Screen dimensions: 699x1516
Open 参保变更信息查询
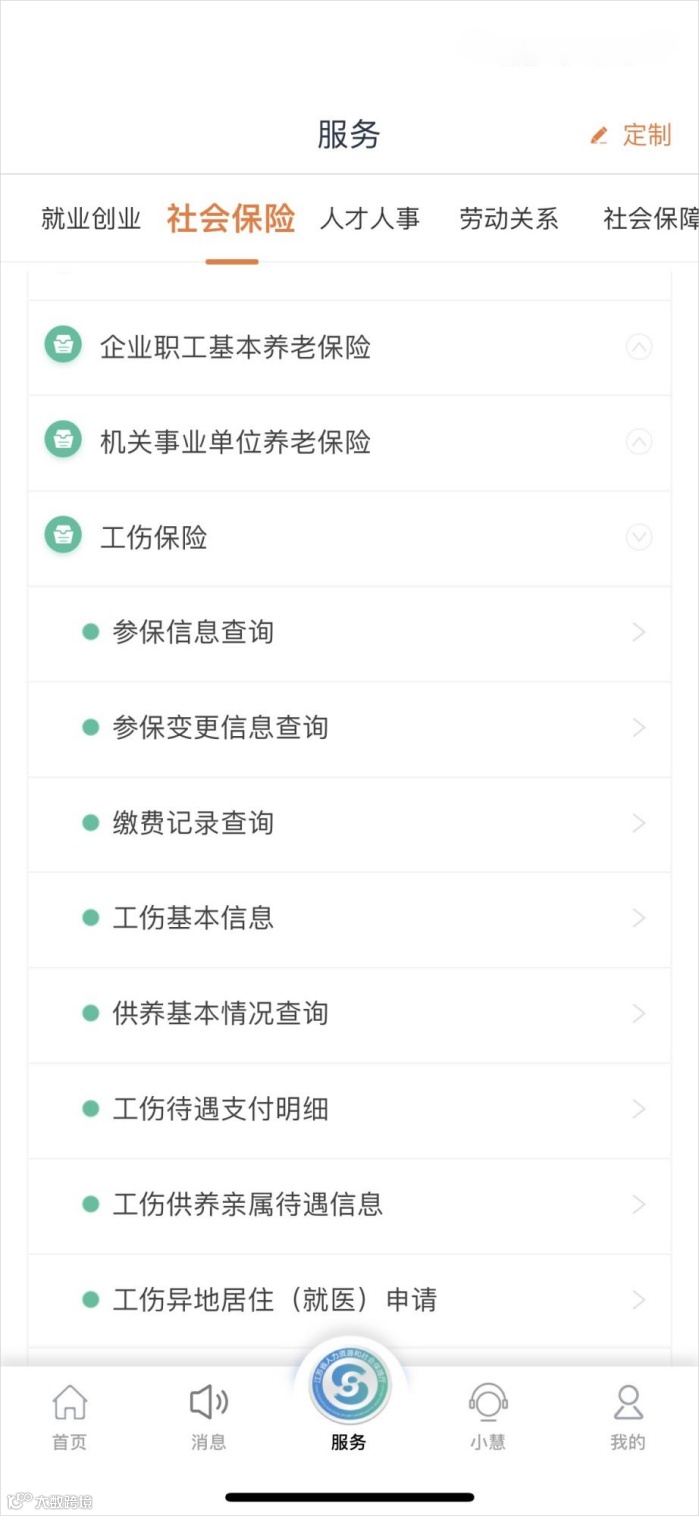pyautogui.click(x=348, y=727)
